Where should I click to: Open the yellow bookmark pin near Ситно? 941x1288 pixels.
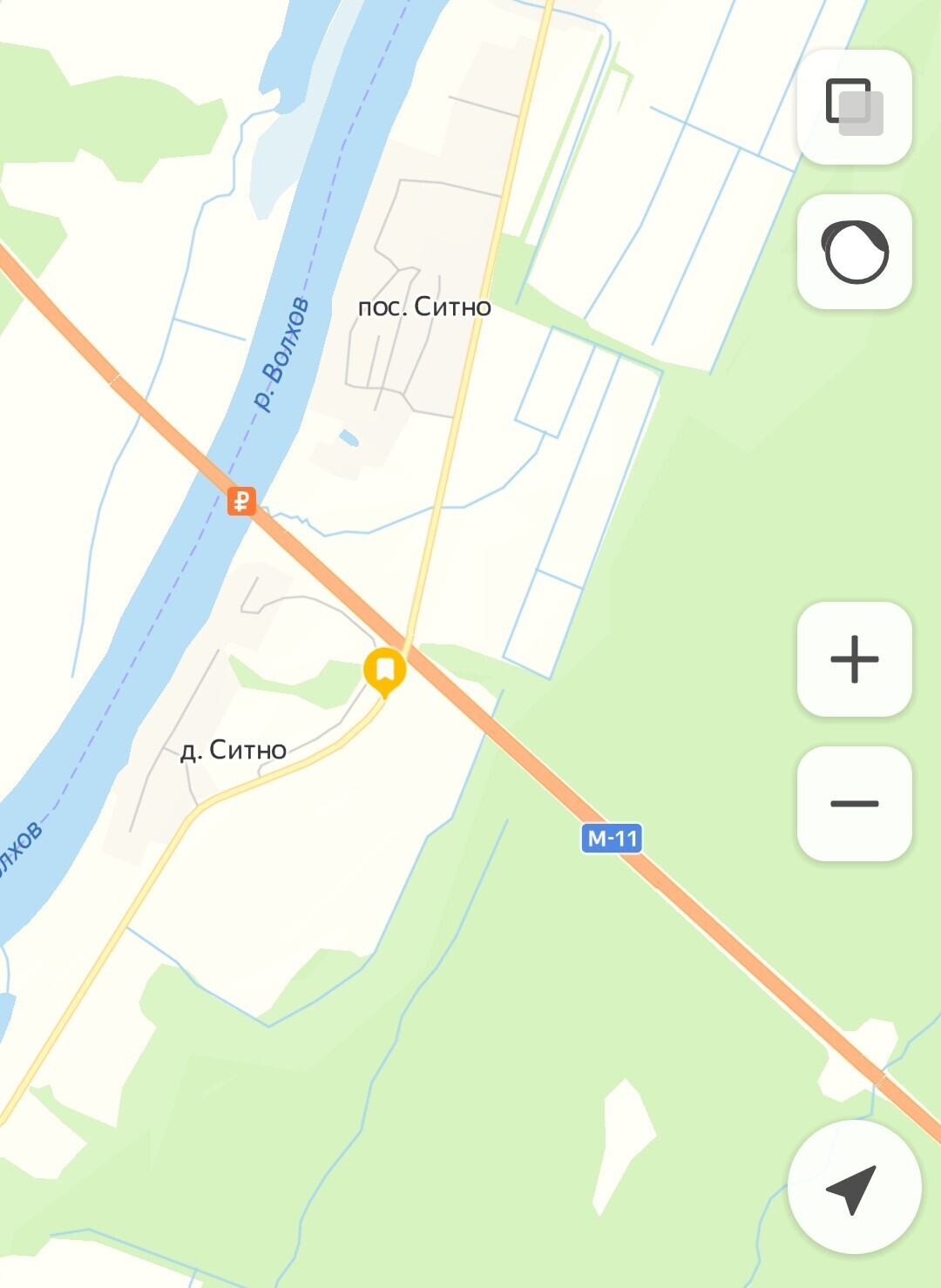pos(384,671)
